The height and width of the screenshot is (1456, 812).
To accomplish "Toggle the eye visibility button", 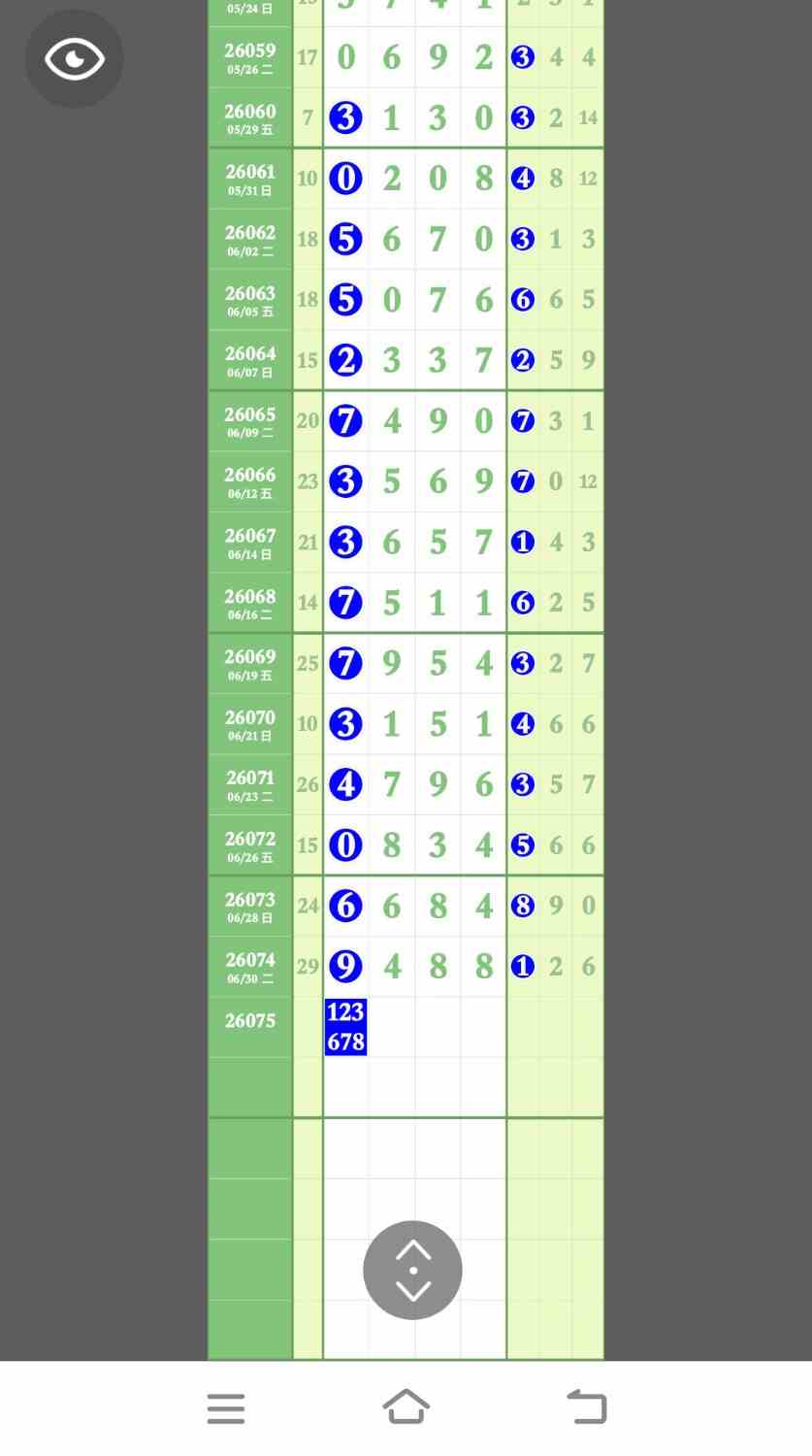I will pos(74,59).
